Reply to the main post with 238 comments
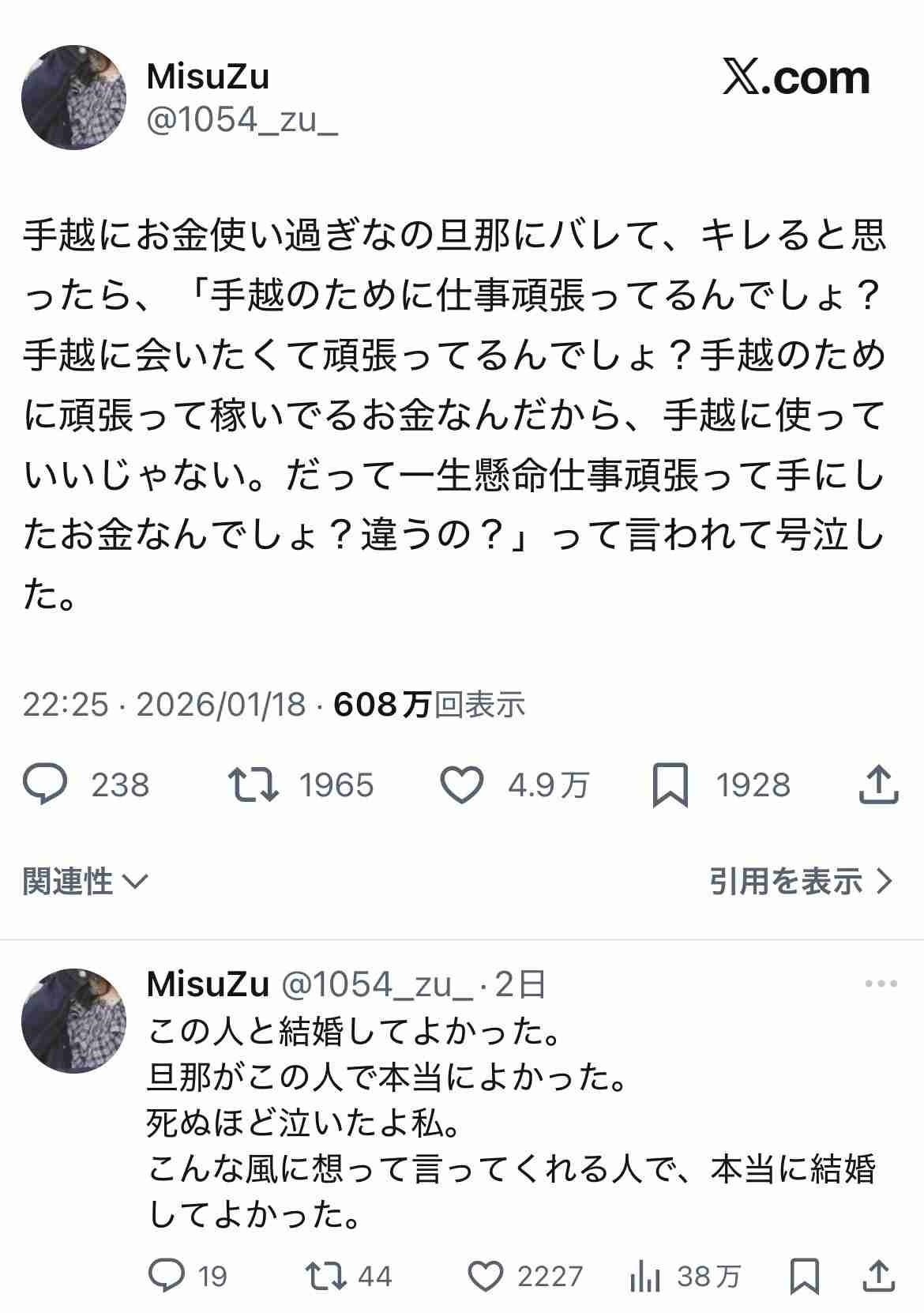Screen dimensions: 924x1313 (x=46, y=784)
